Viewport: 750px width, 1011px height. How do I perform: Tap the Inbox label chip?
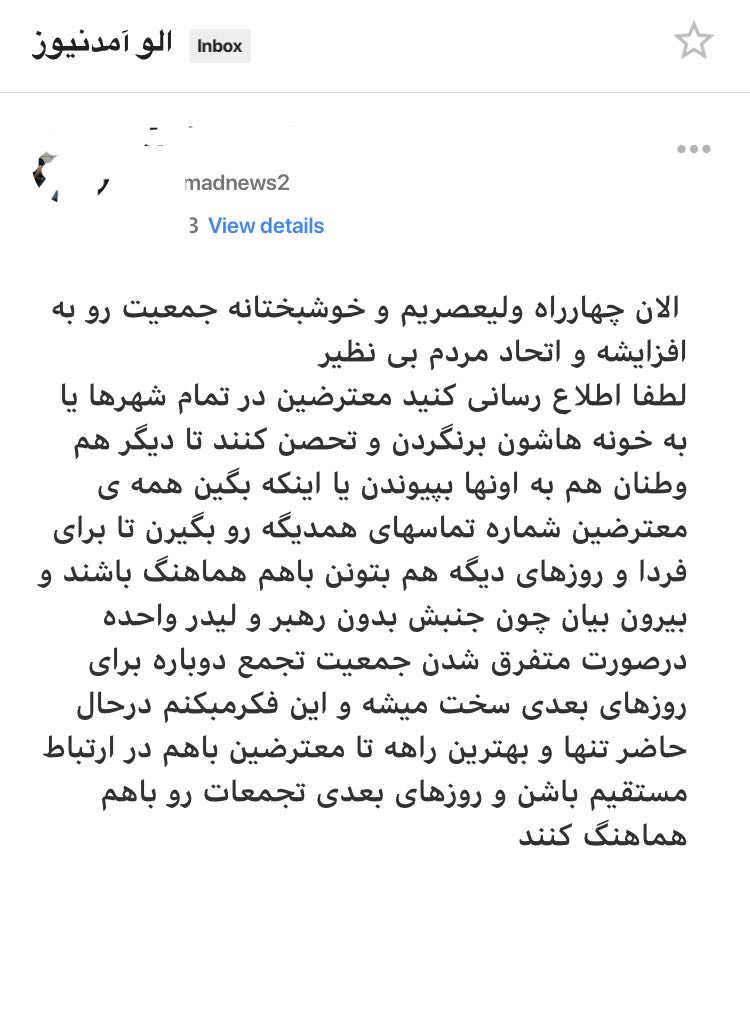click(220, 46)
